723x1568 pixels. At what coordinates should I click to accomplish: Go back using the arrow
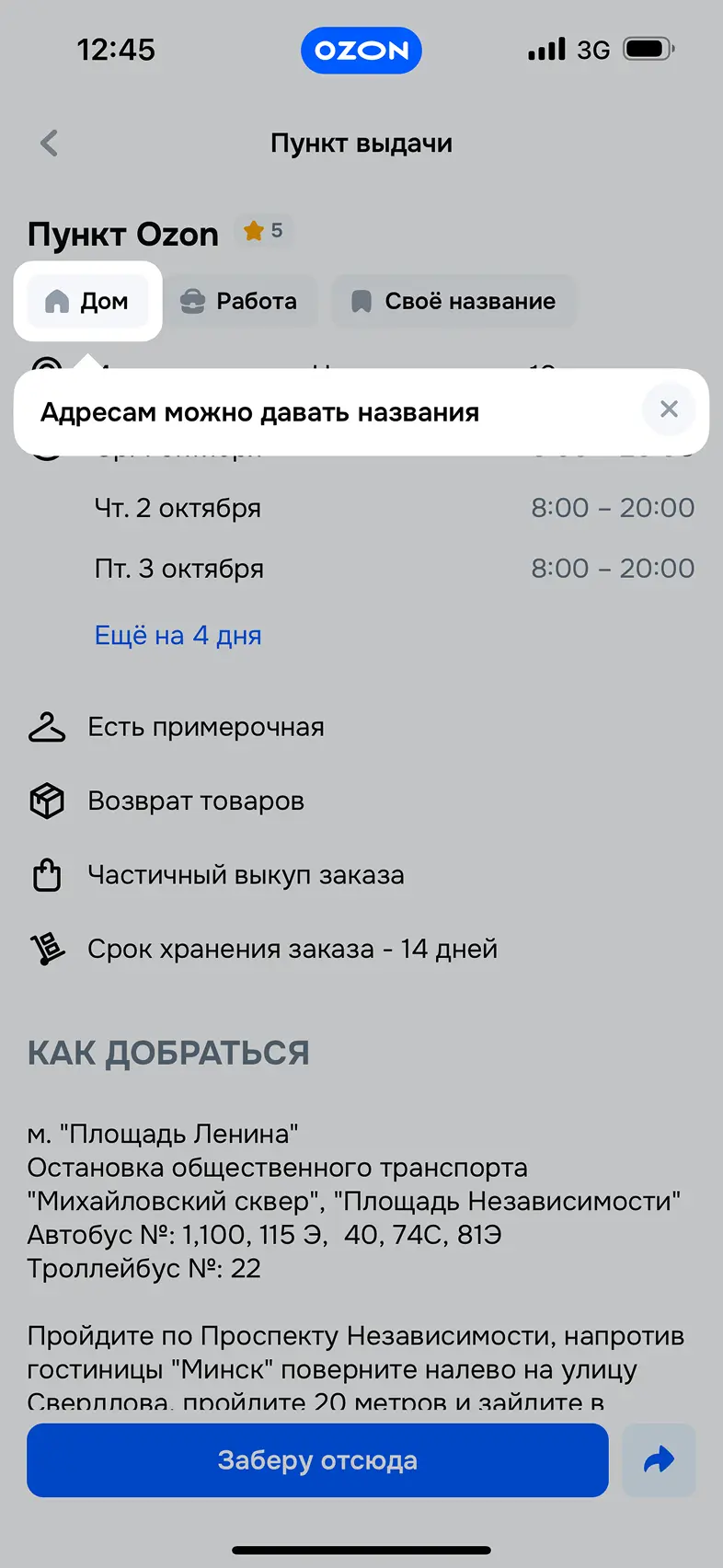[50, 144]
